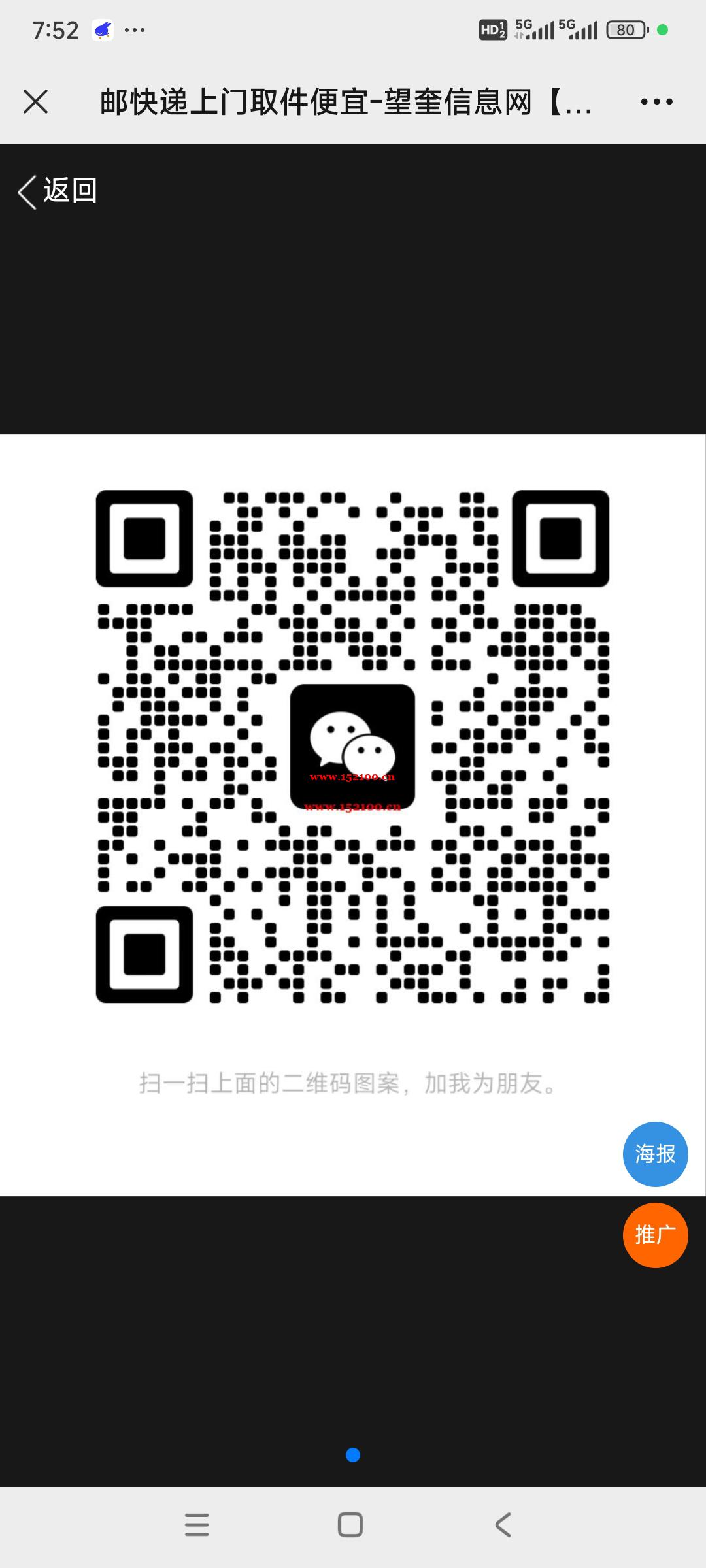Open the 海报 floating button
The width and height of the screenshot is (706, 1568).
[655, 1154]
